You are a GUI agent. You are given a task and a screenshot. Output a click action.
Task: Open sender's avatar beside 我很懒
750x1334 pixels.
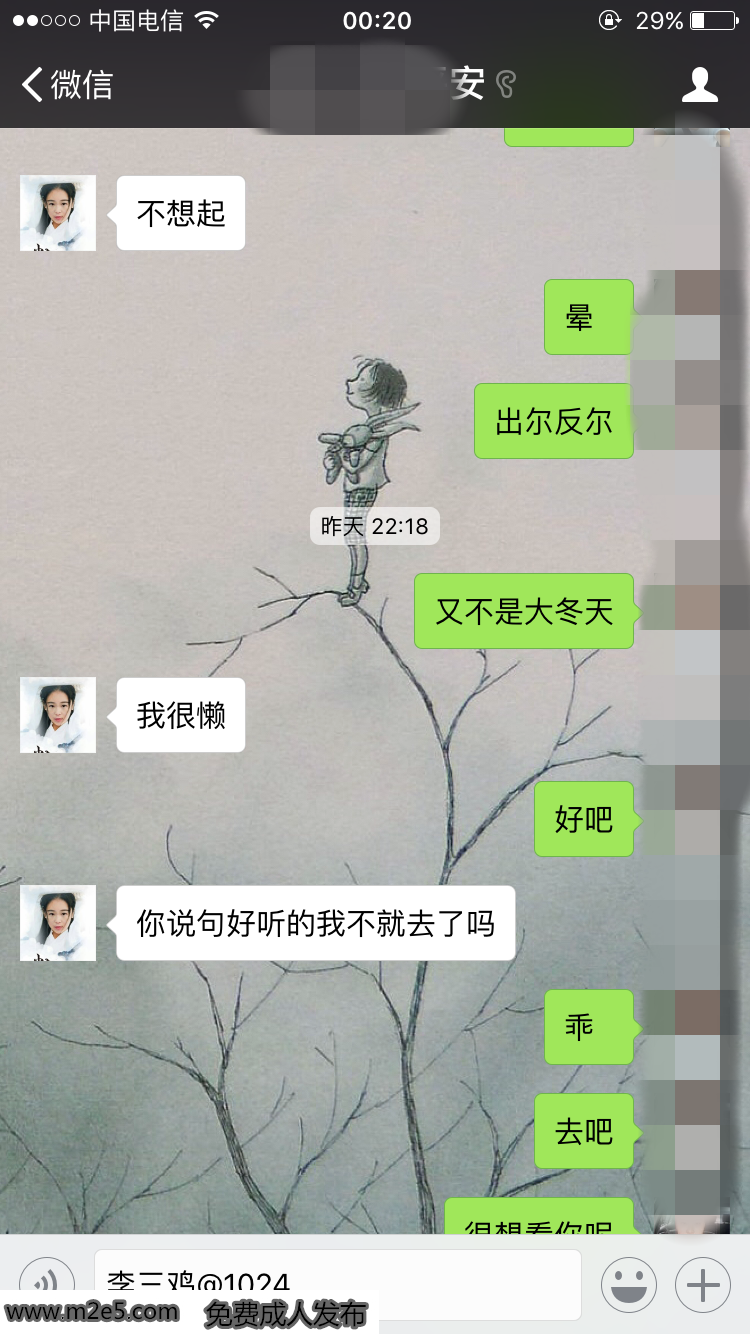click(x=58, y=715)
